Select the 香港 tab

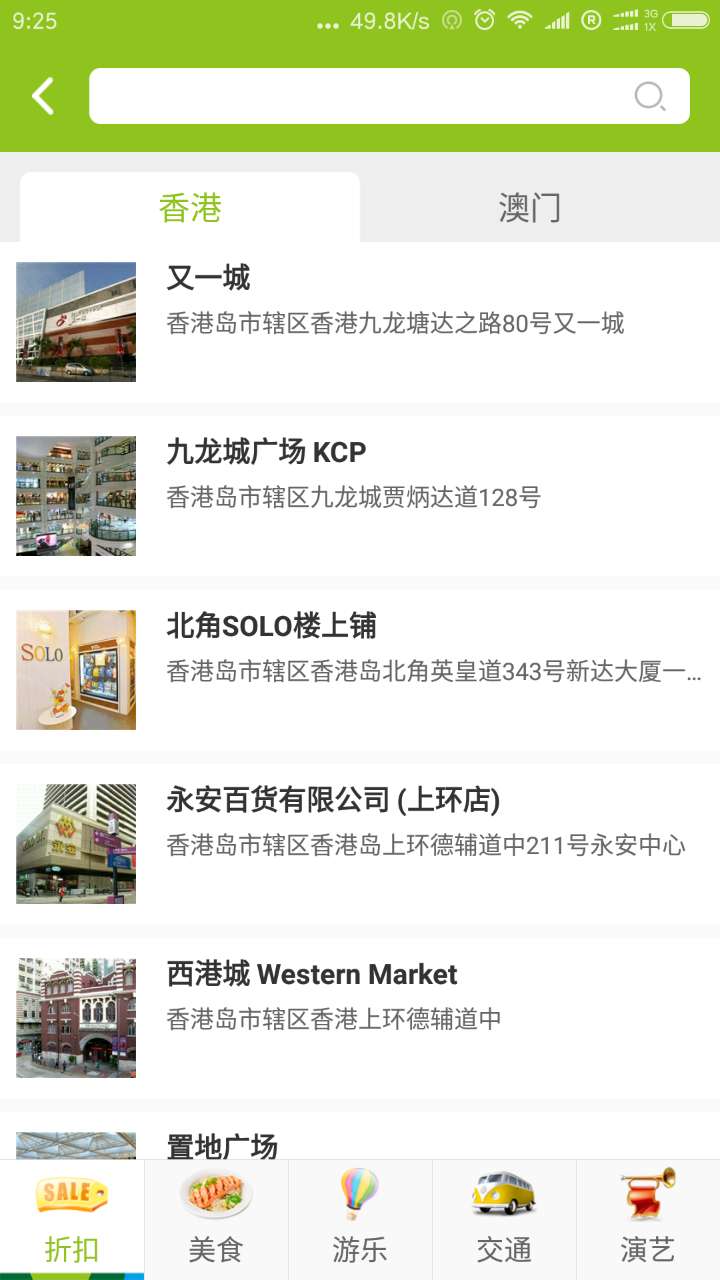(x=190, y=208)
